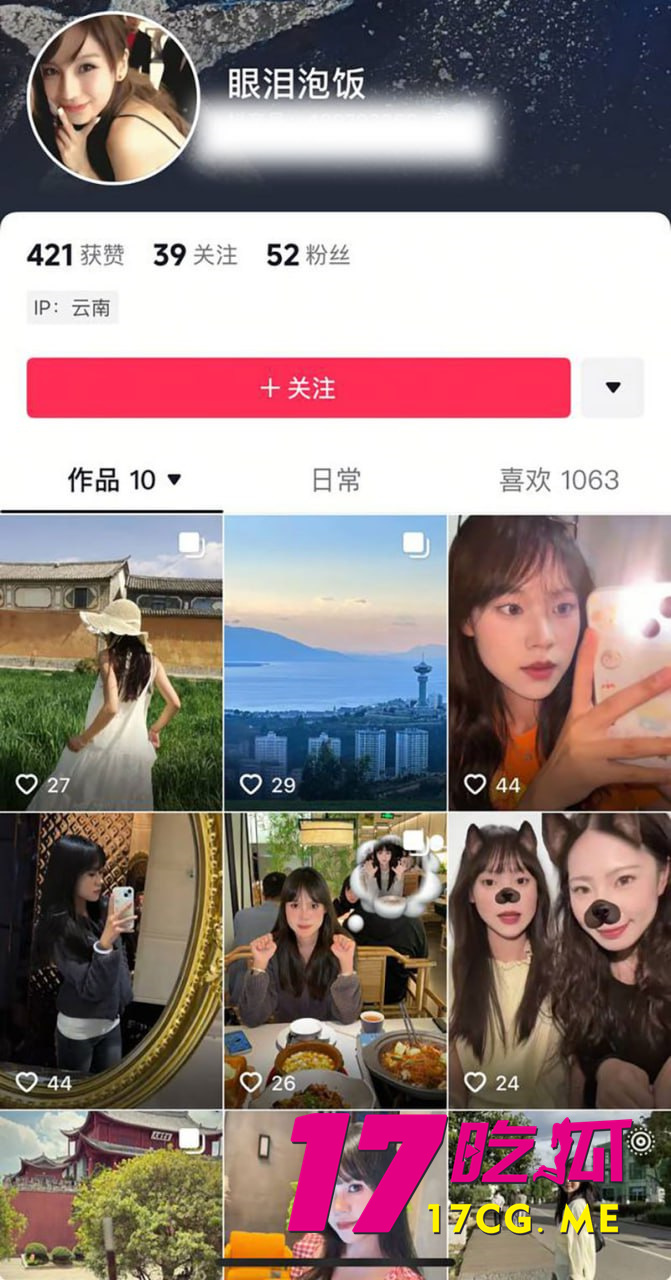The height and width of the screenshot is (1280, 671).
Task: Open the gold mirror selfie post
Action: [111, 960]
